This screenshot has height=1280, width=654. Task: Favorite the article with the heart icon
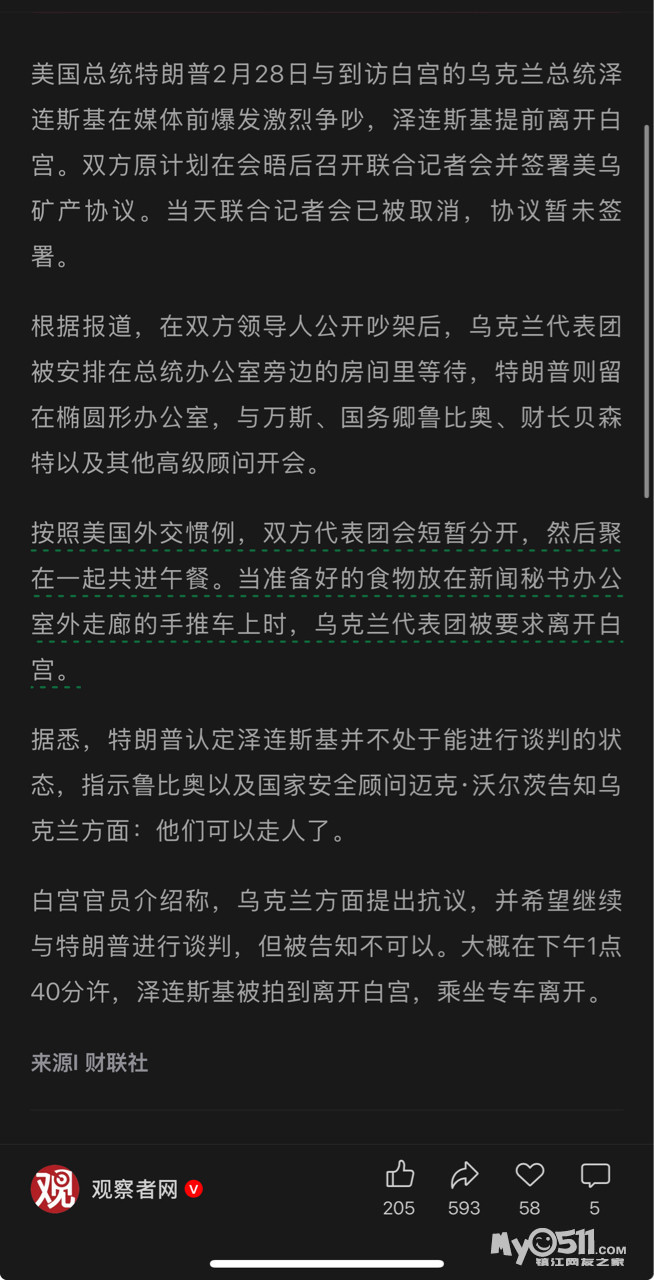pyautogui.click(x=530, y=1174)
